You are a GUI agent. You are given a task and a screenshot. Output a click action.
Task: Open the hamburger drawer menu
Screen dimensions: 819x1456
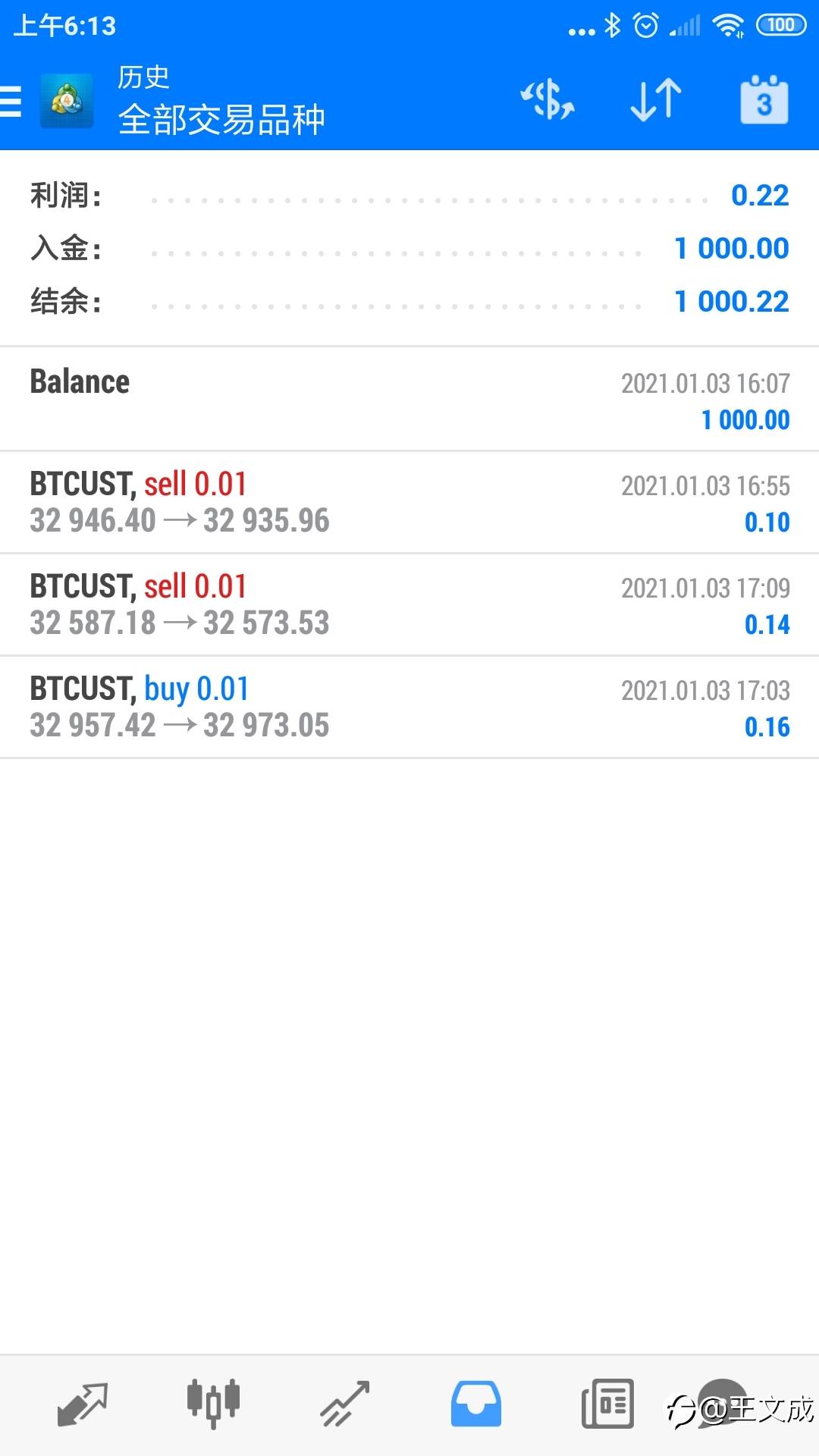click(11, 101)
